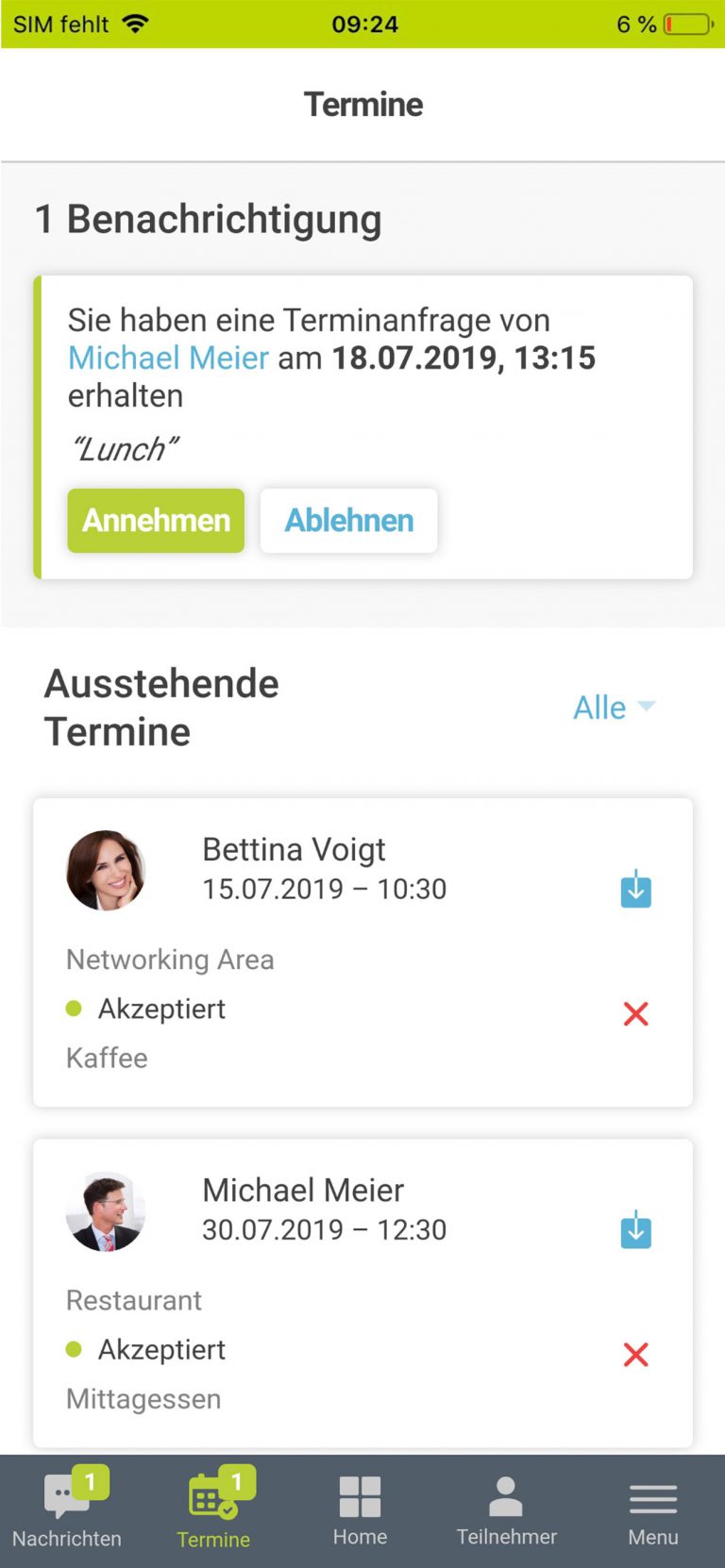Cancel Bettina Voigt's appointment with red X
725x1568 pixels.
click(635, 1014)
